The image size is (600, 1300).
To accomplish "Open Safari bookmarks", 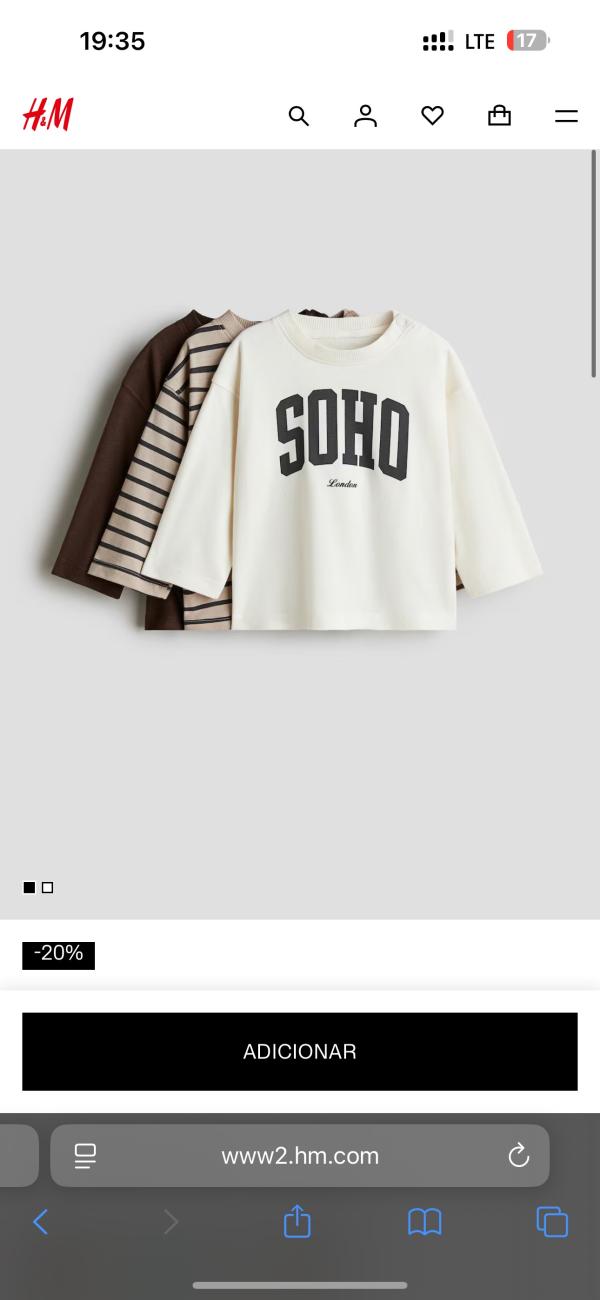I will [425, 1222].
